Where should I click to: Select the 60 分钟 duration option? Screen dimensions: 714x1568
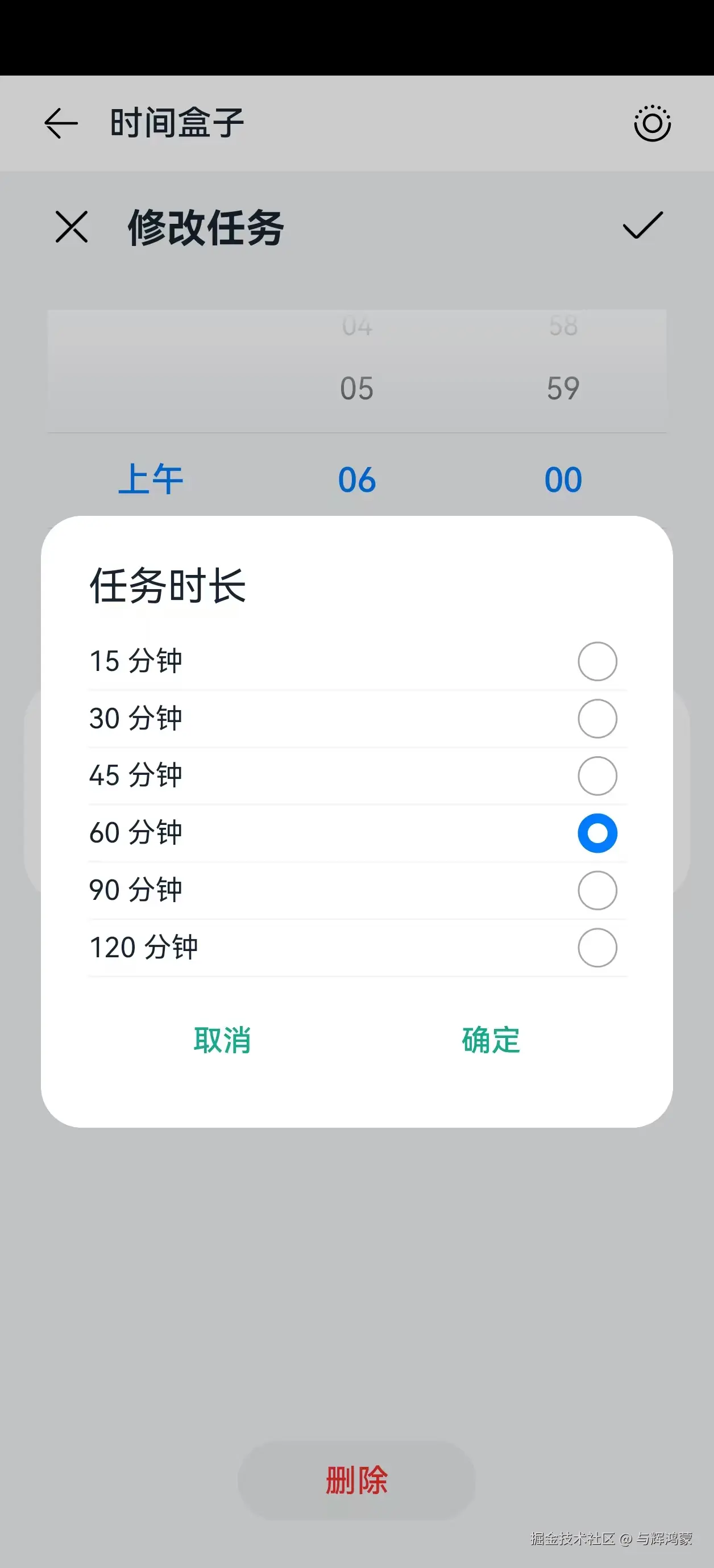click(x=597, y=833)
